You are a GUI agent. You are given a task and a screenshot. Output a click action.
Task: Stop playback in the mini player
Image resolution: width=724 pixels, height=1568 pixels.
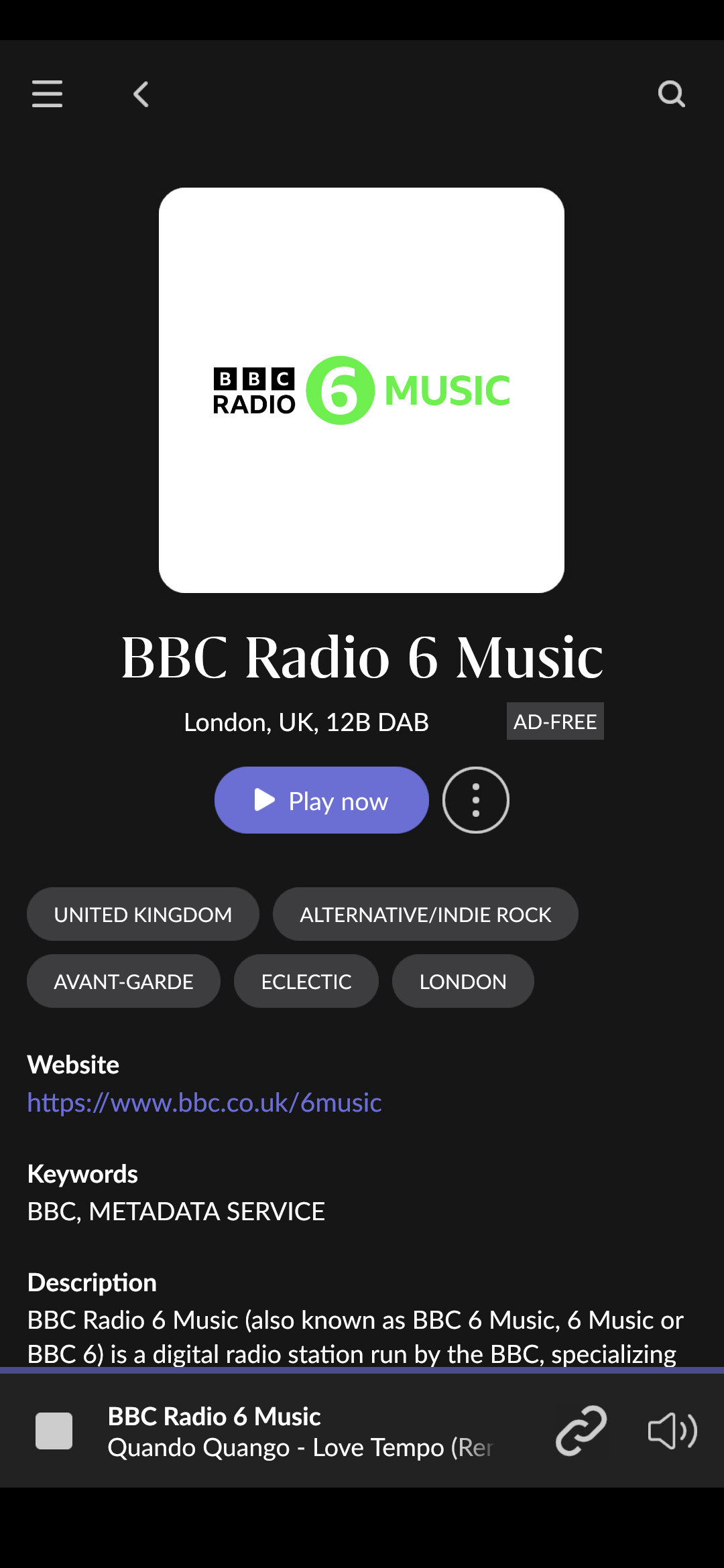(x=54, y=1431)
